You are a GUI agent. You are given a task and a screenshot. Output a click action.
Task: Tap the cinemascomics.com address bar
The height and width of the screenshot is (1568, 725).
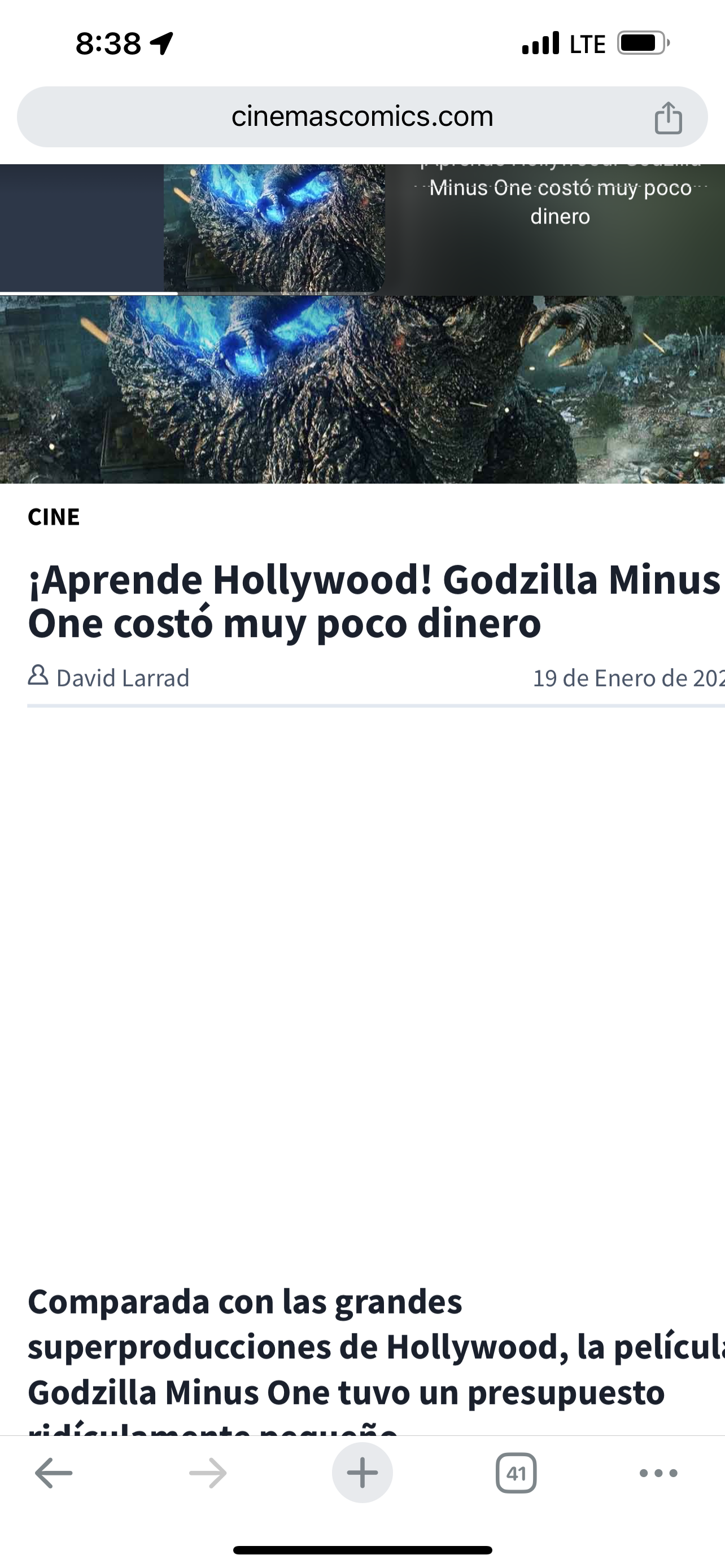361,116
